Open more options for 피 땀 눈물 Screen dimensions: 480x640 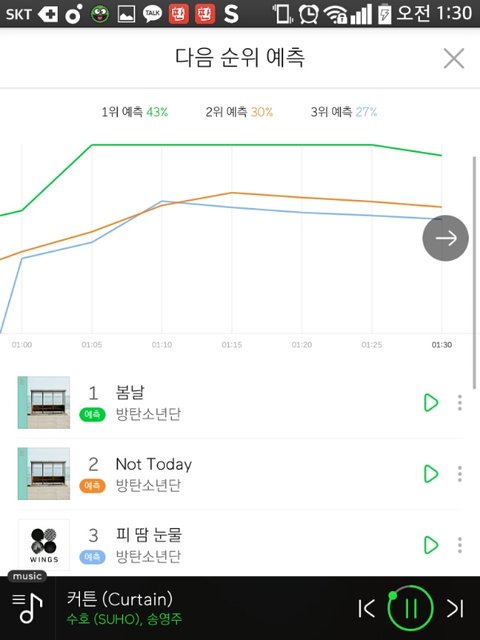click(x=460, y=545)
